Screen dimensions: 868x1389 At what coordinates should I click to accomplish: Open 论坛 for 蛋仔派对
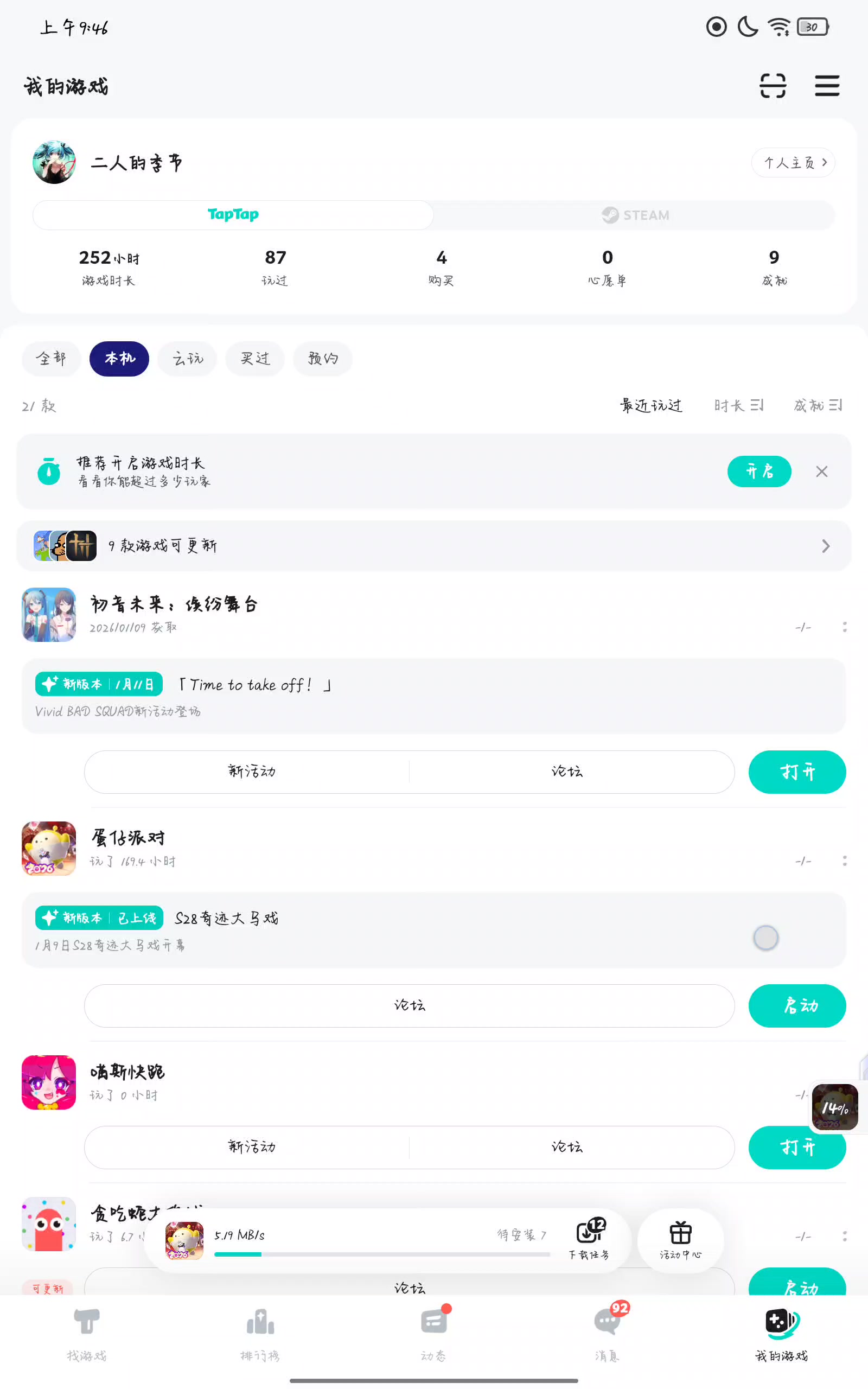(409, 1005)
